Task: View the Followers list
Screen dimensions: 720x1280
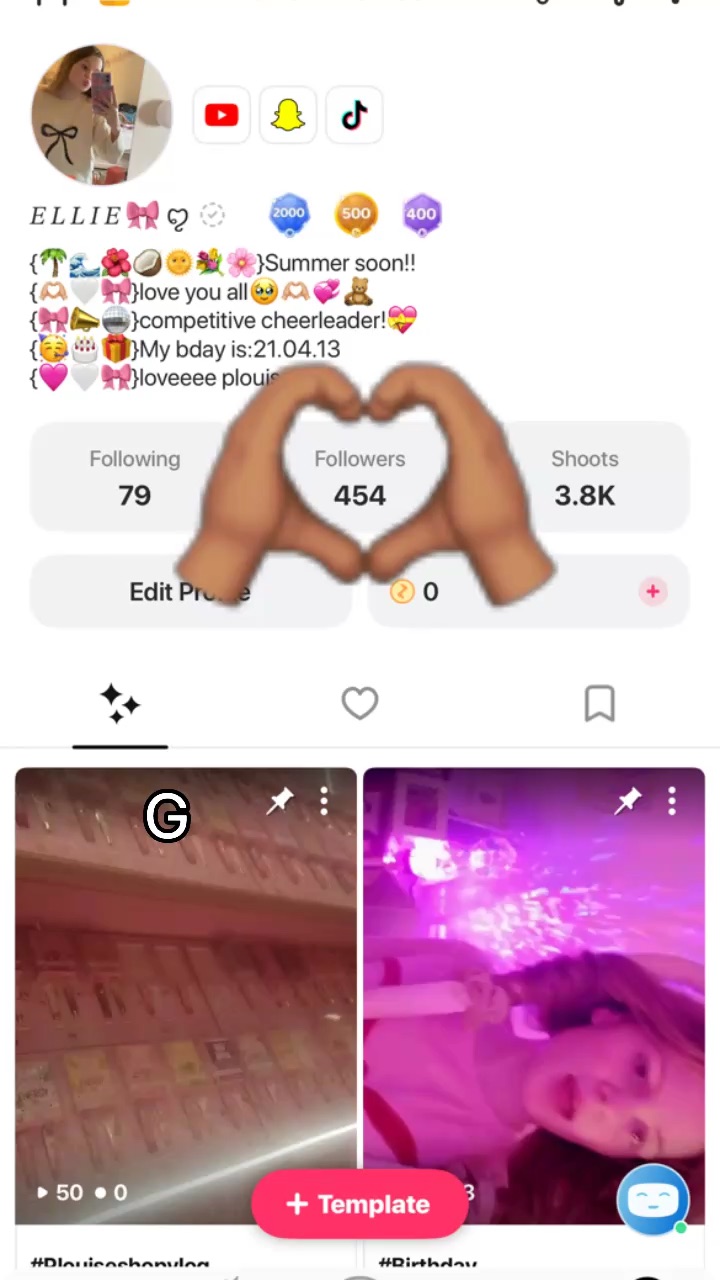Action: pyautogui.click(x=360, y=477)
